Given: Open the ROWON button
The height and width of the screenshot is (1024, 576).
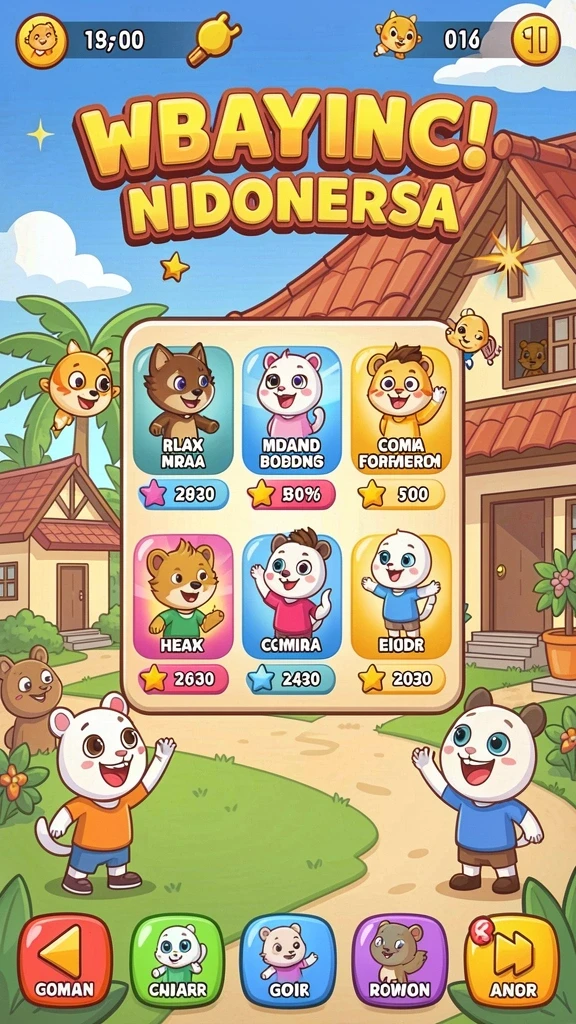Looking at the screenshot, I should (400, 959).
